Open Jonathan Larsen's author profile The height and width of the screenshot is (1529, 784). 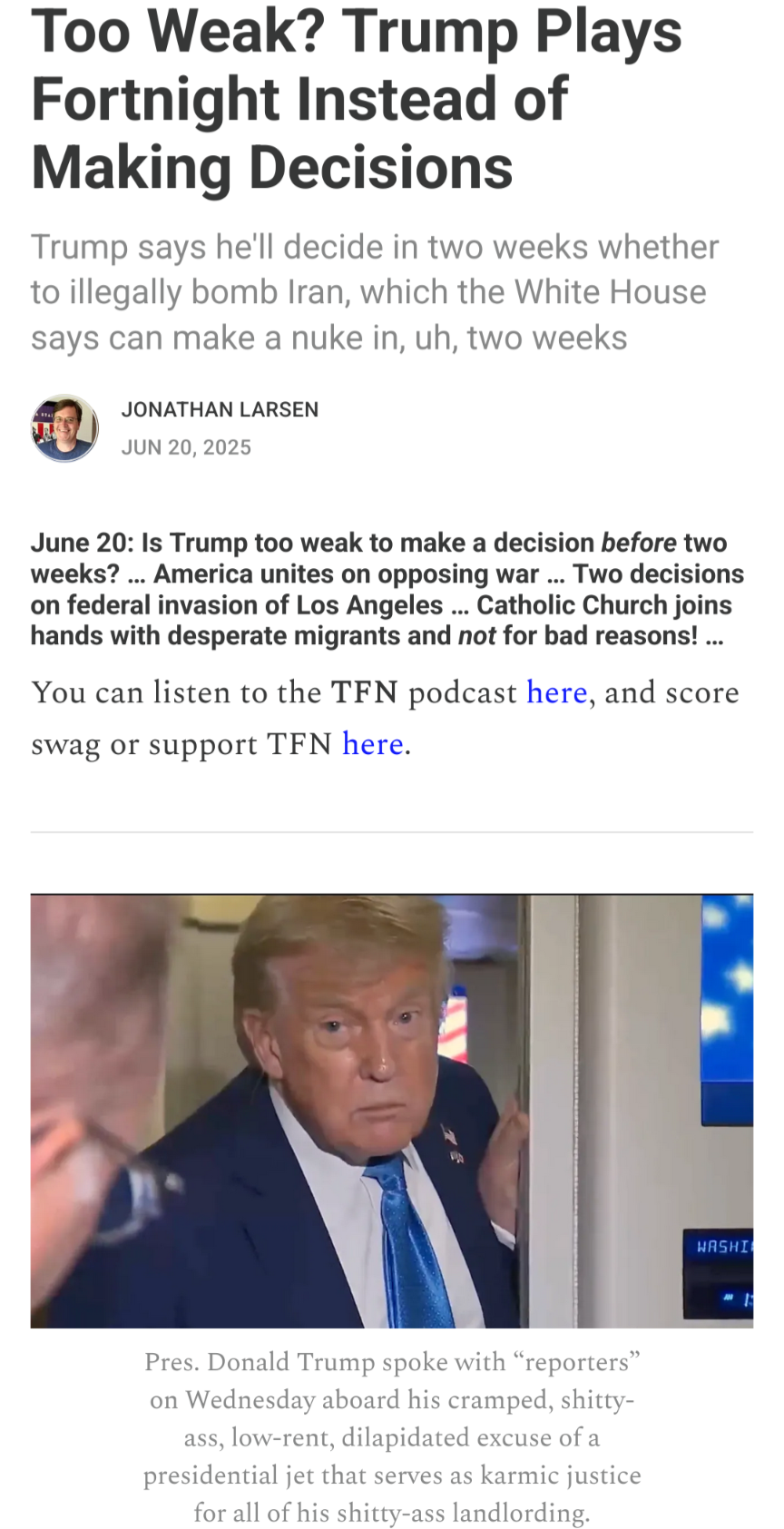[220, 409]
